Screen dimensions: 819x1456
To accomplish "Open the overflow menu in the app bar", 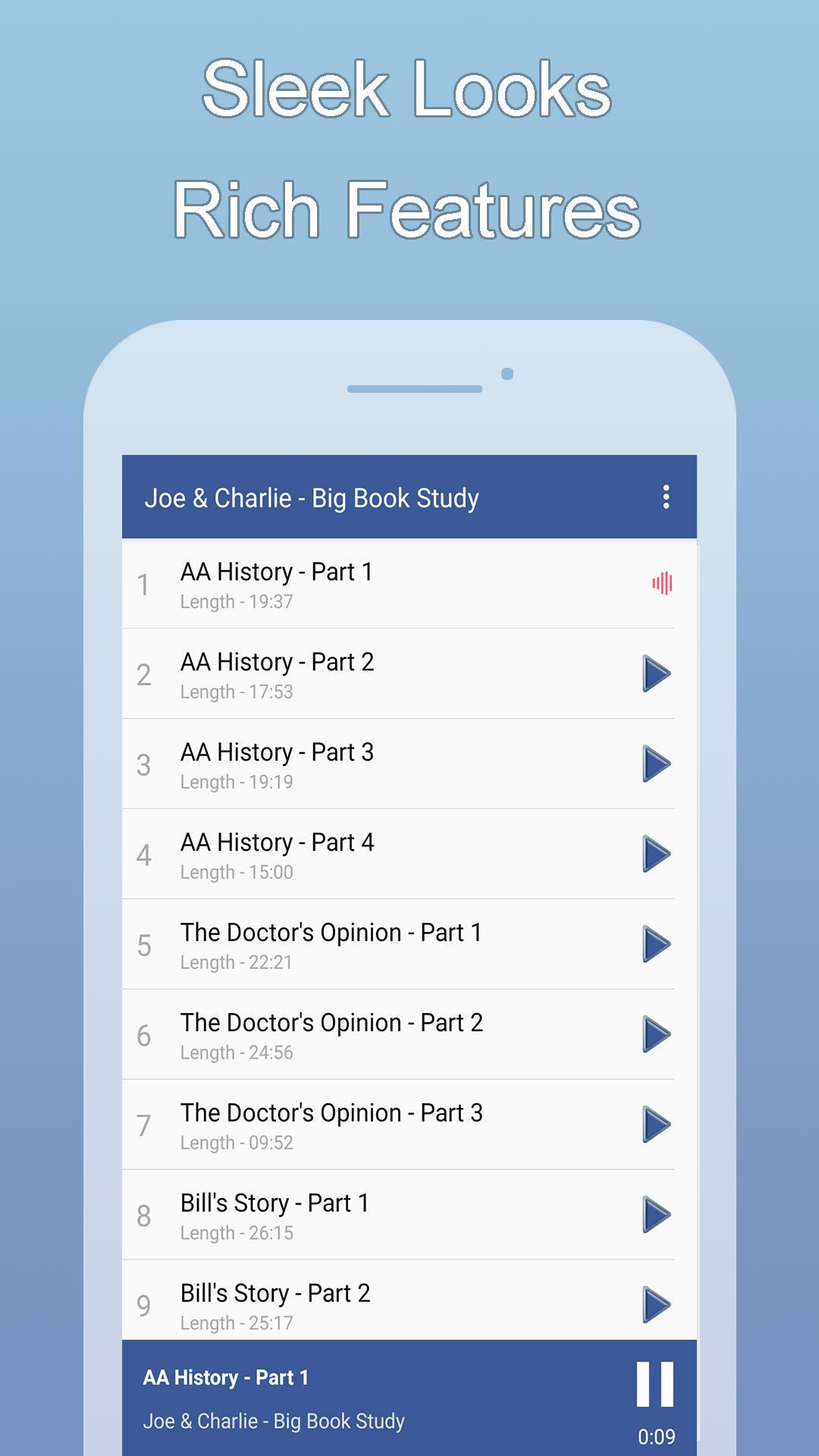I will click(666, 497).
